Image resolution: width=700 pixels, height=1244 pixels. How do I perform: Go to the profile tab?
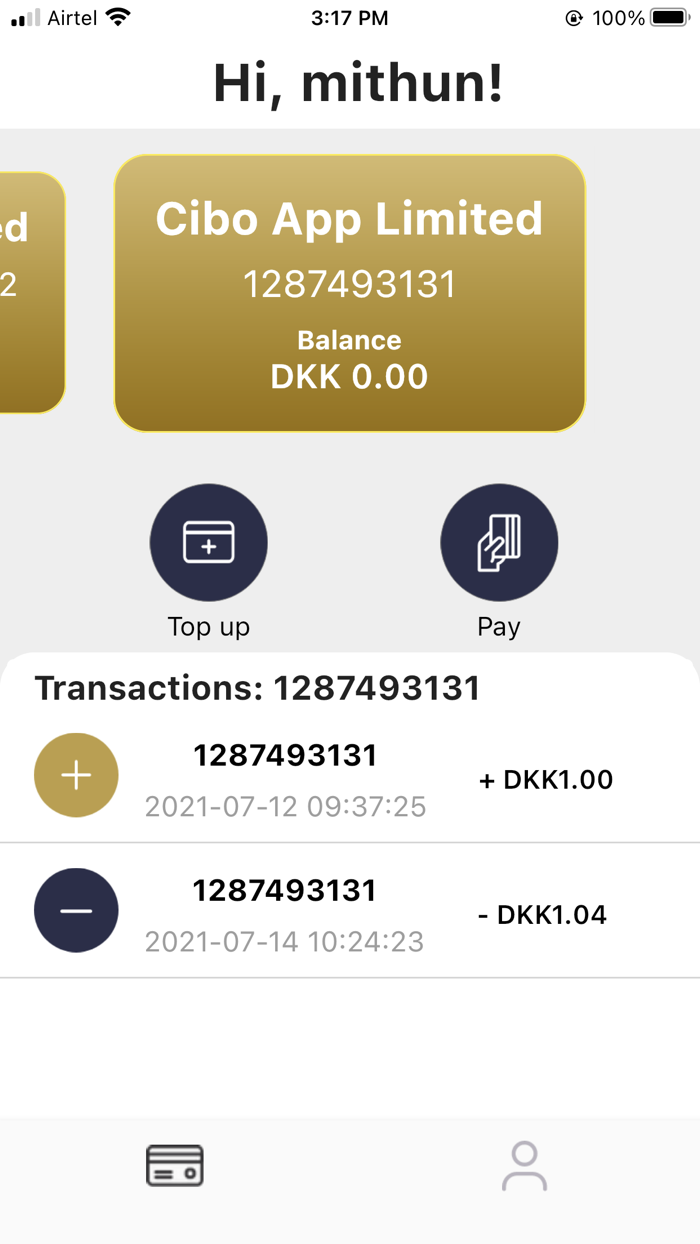(x=524, y=1166)
